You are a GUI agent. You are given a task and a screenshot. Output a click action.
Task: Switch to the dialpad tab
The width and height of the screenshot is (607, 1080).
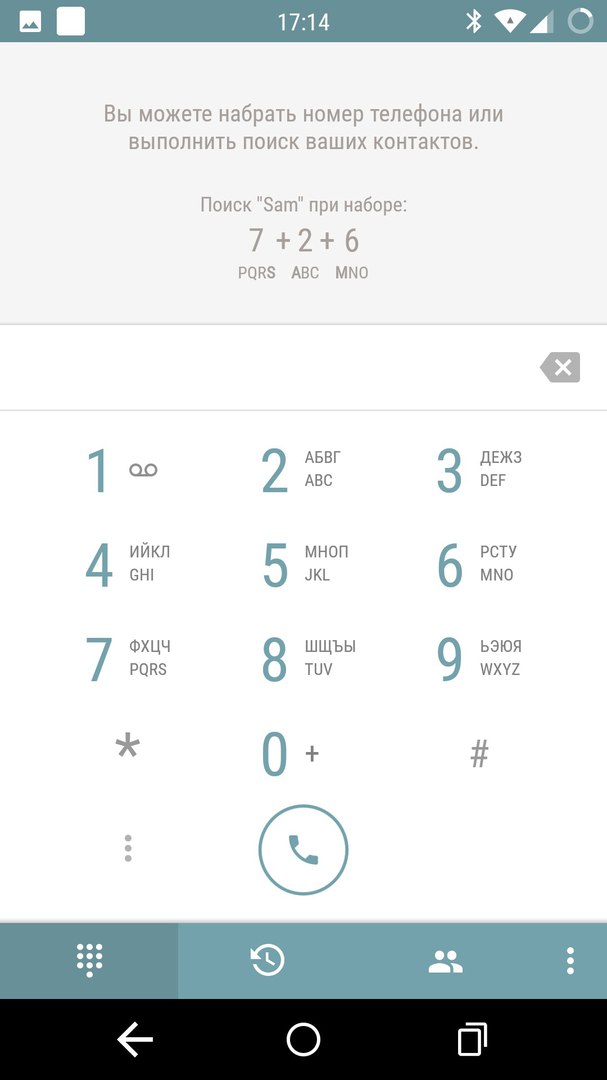[x=90, y=961]
